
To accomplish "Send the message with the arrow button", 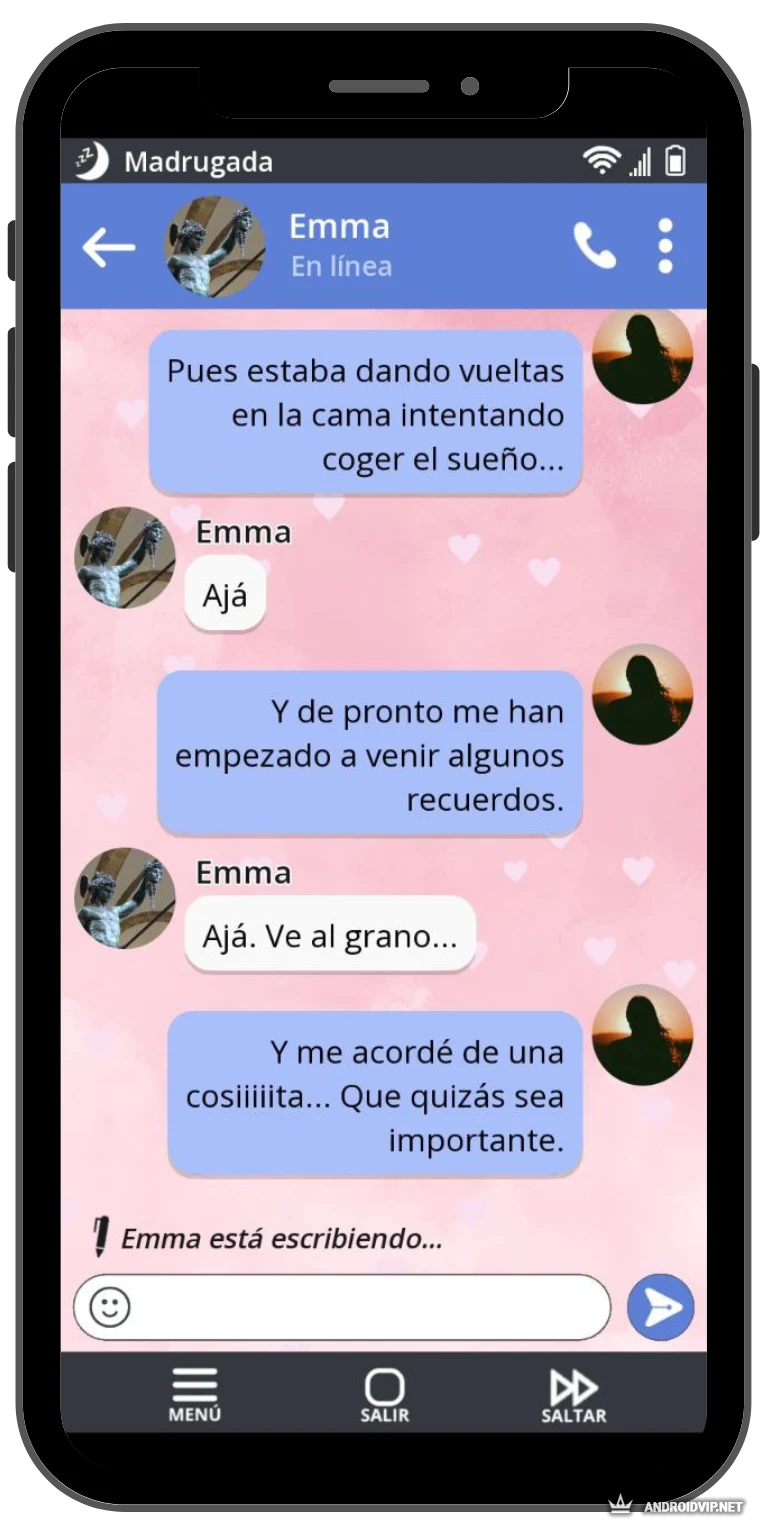I will (x=660, y=1306).
